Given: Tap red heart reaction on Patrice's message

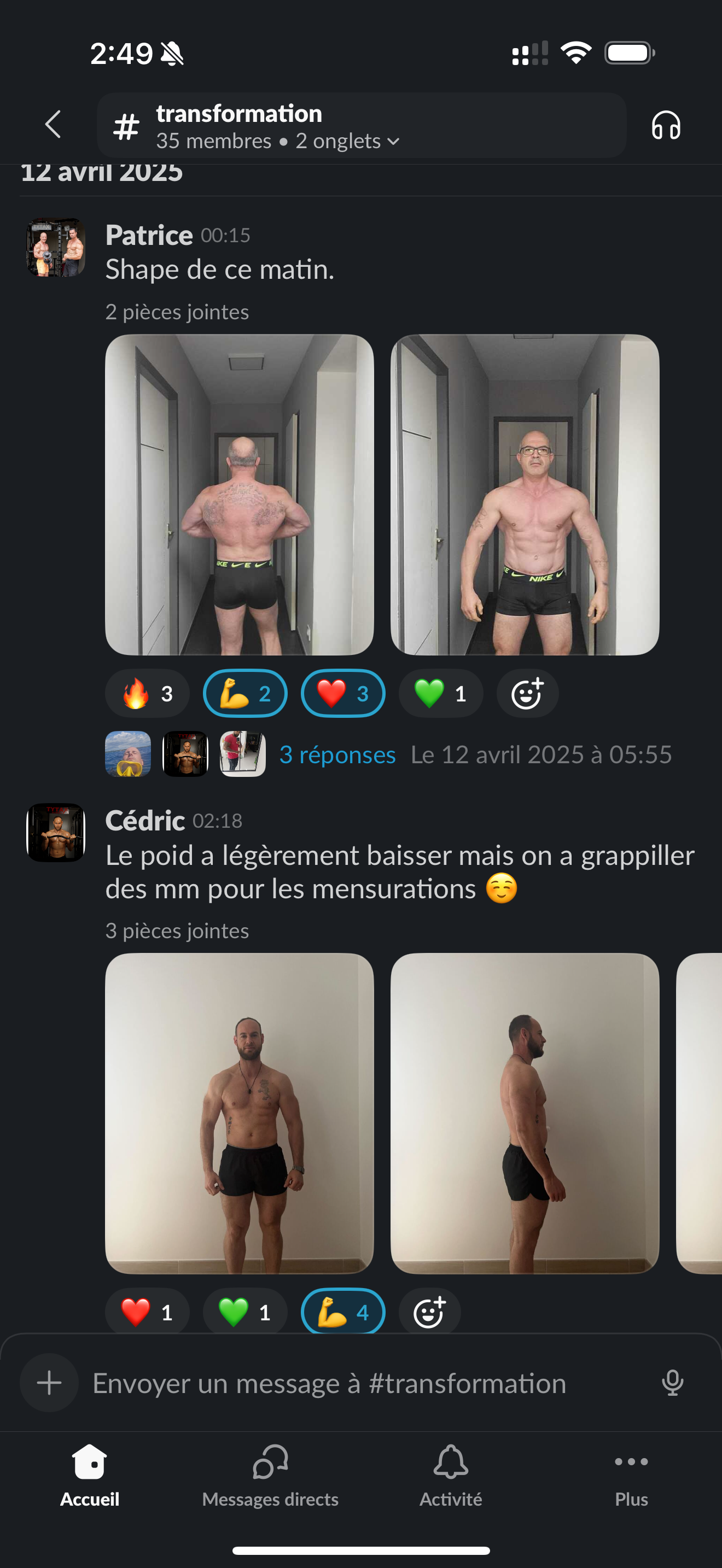Looking at the screenshot, I should pos(343,693).
